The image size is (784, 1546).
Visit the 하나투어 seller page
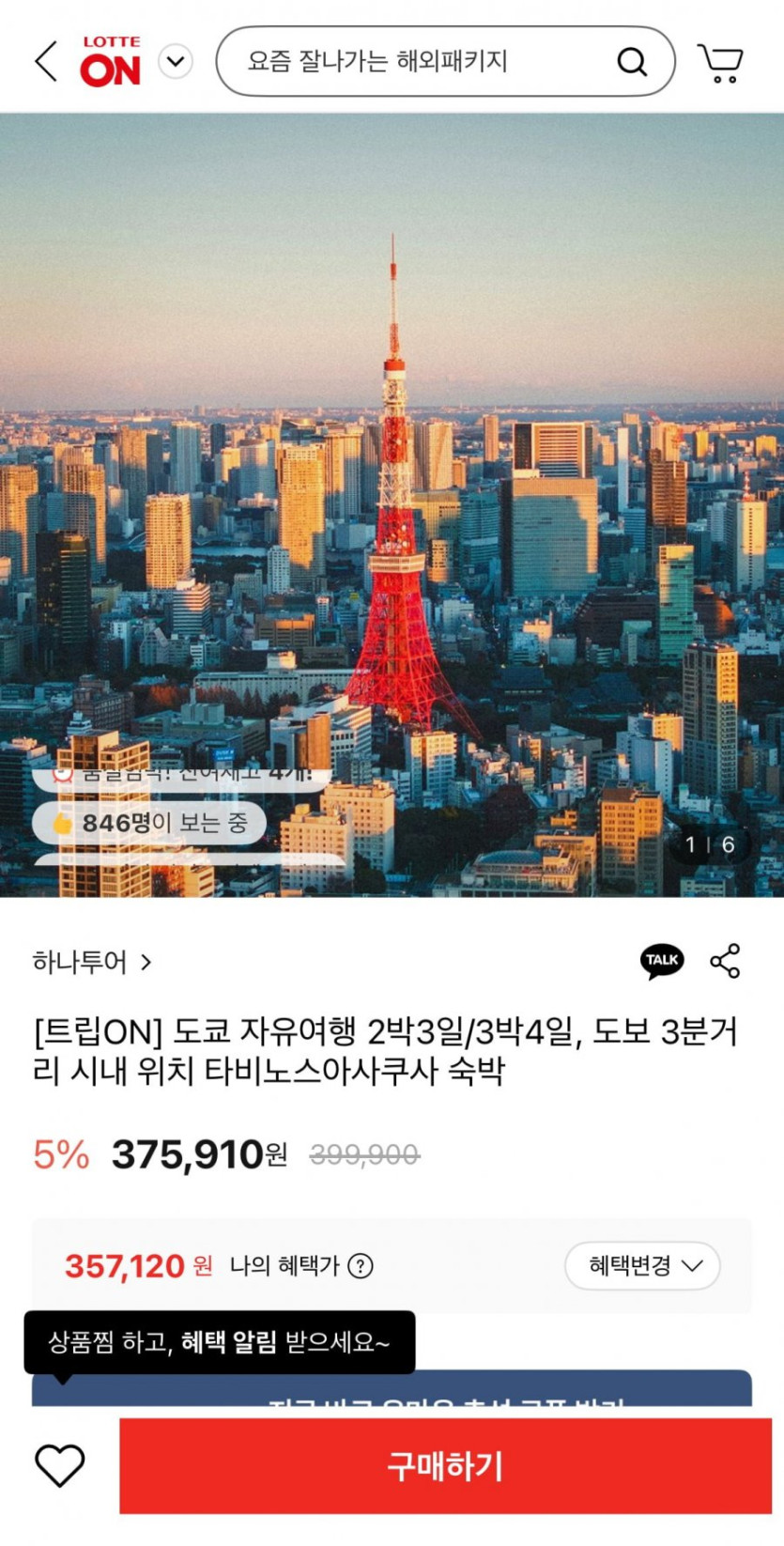point(91,962)
